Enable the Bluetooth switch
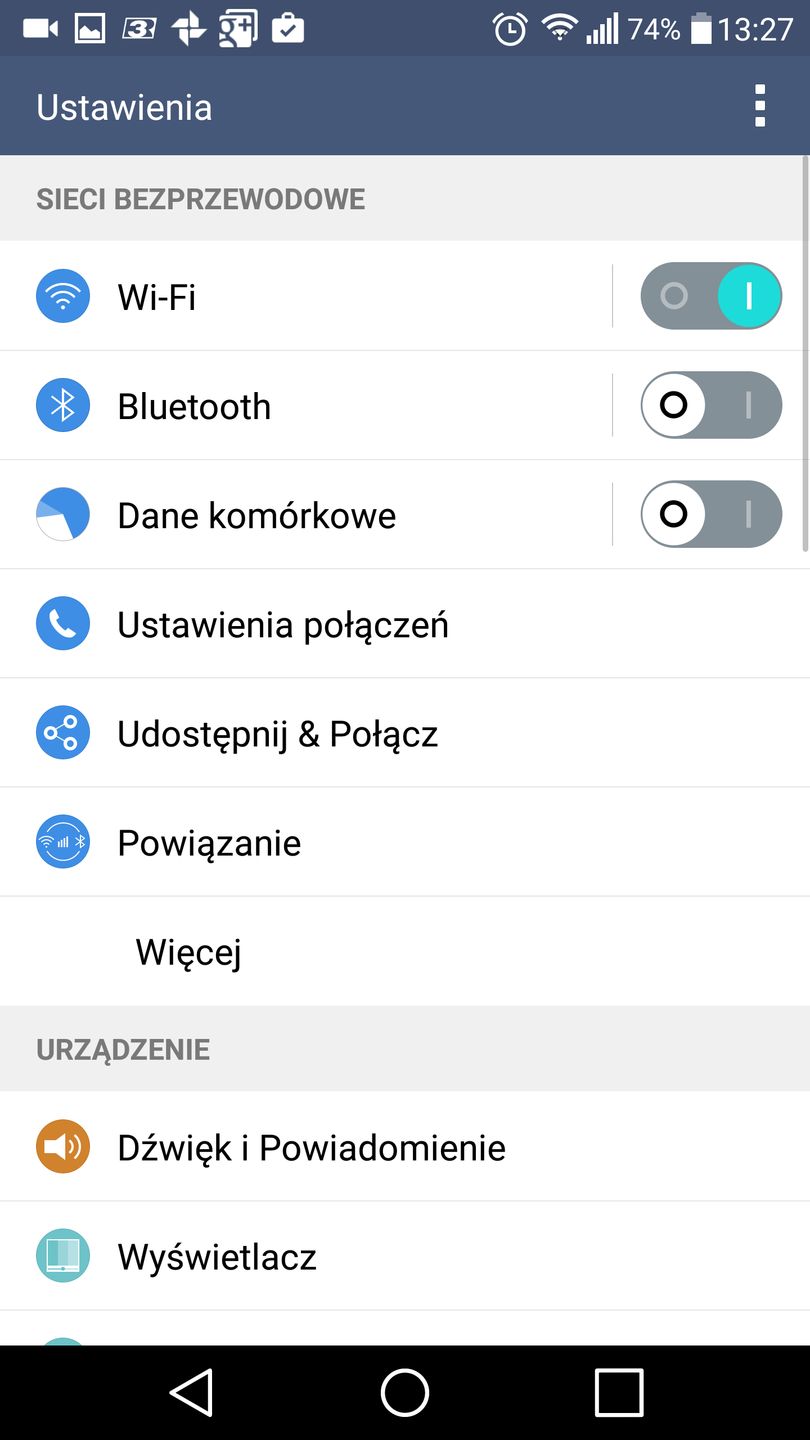Viewport: 810px width, 1440px height. click(711, 405)
